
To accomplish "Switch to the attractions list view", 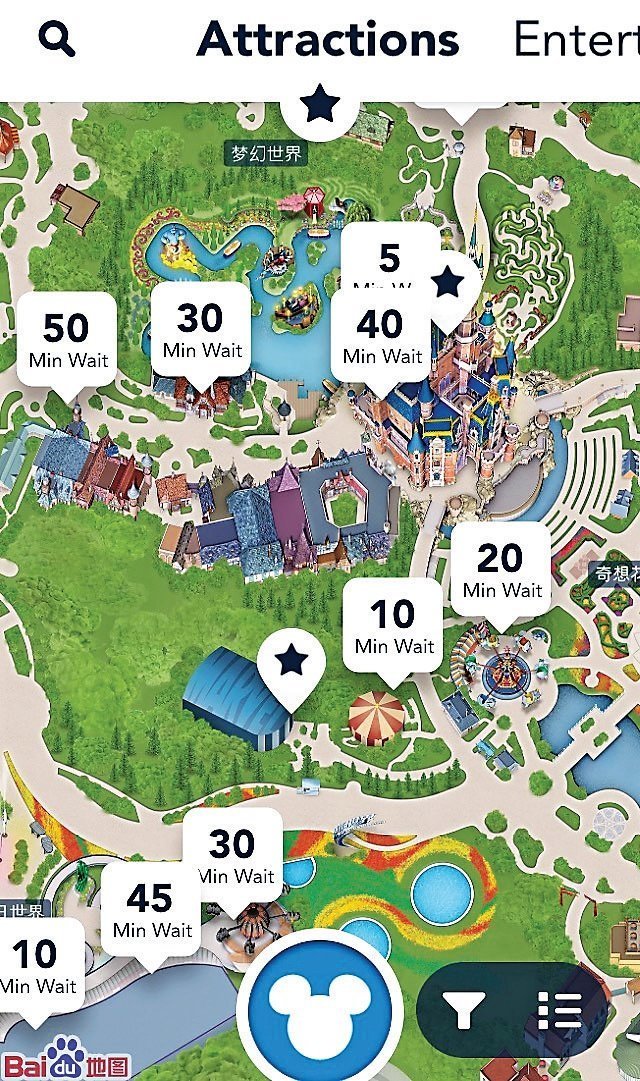I will (x=559, y=1012).
